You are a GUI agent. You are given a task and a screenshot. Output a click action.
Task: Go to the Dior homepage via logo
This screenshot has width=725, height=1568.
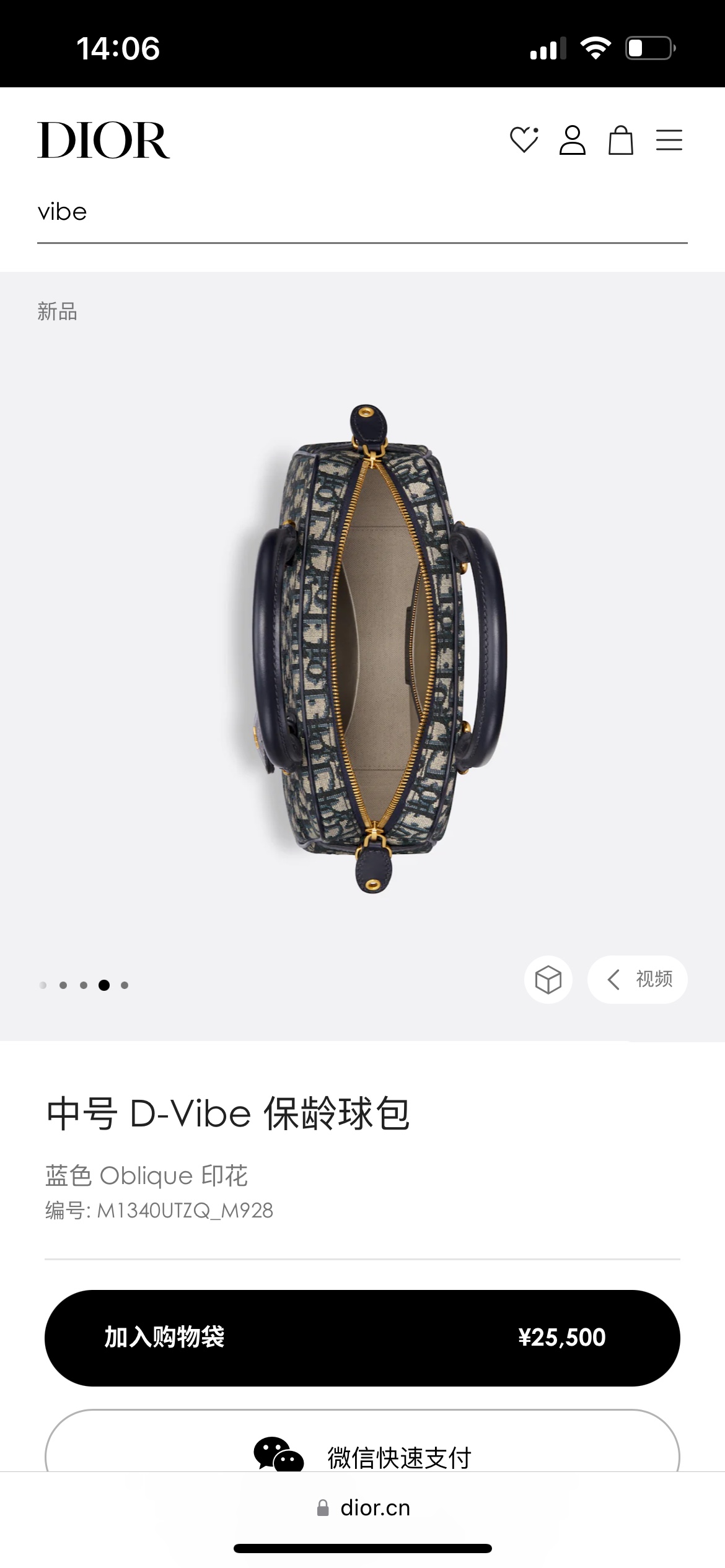(103, 141)
